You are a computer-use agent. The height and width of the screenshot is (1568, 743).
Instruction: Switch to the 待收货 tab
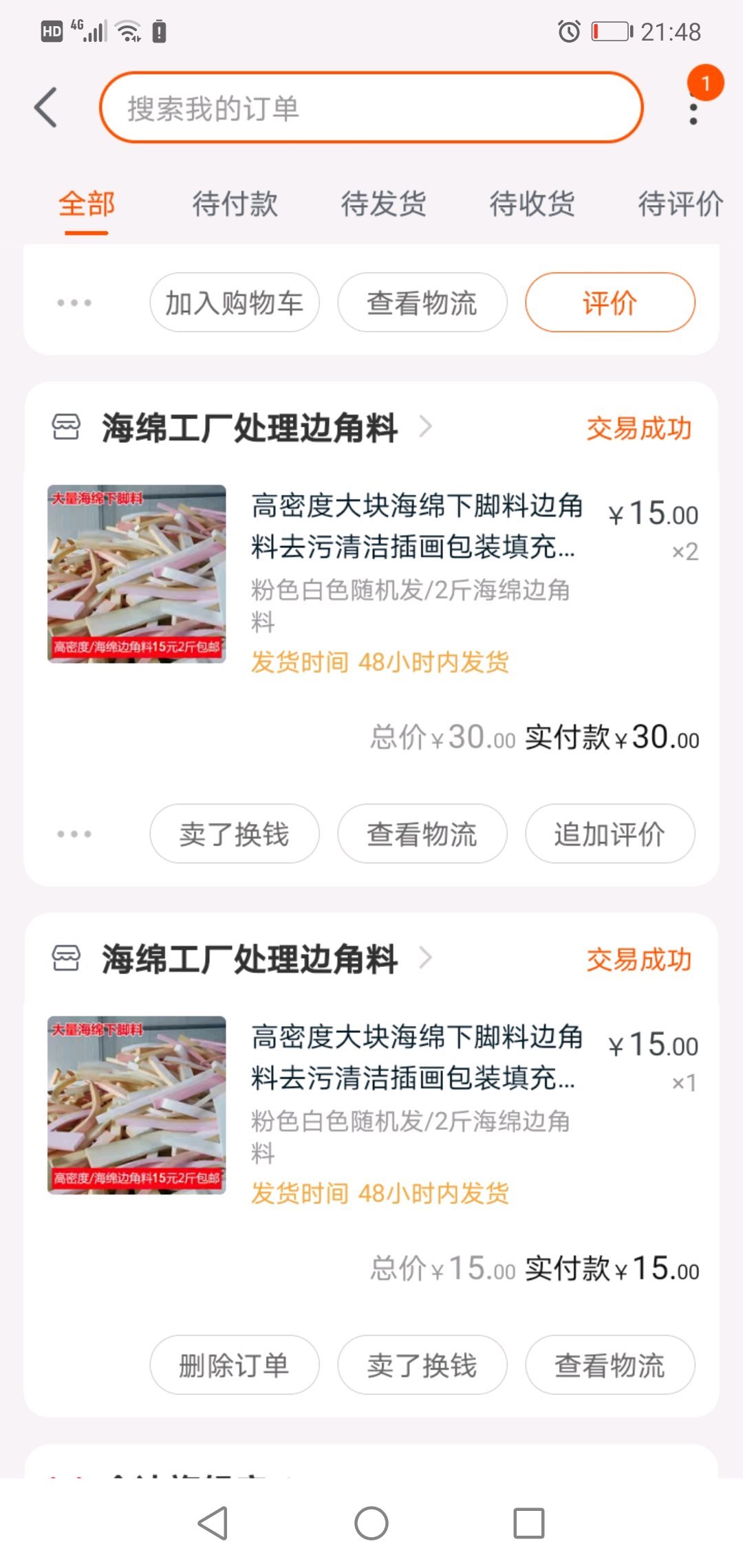point(532,204)
